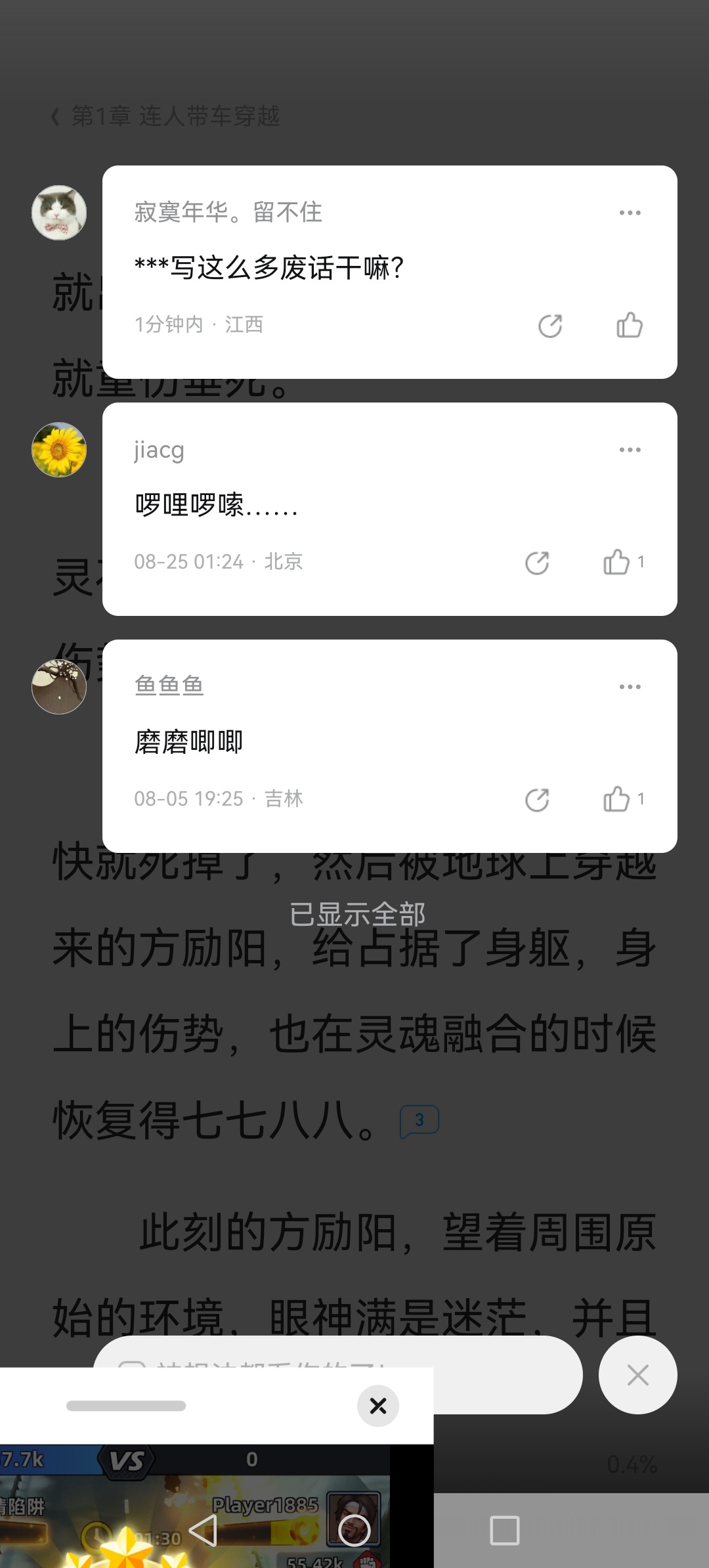Viewport: 709px width, 1568px height.
Task: Open 鱼鱼鱼's profile avatar
Action: pos(59,687)
